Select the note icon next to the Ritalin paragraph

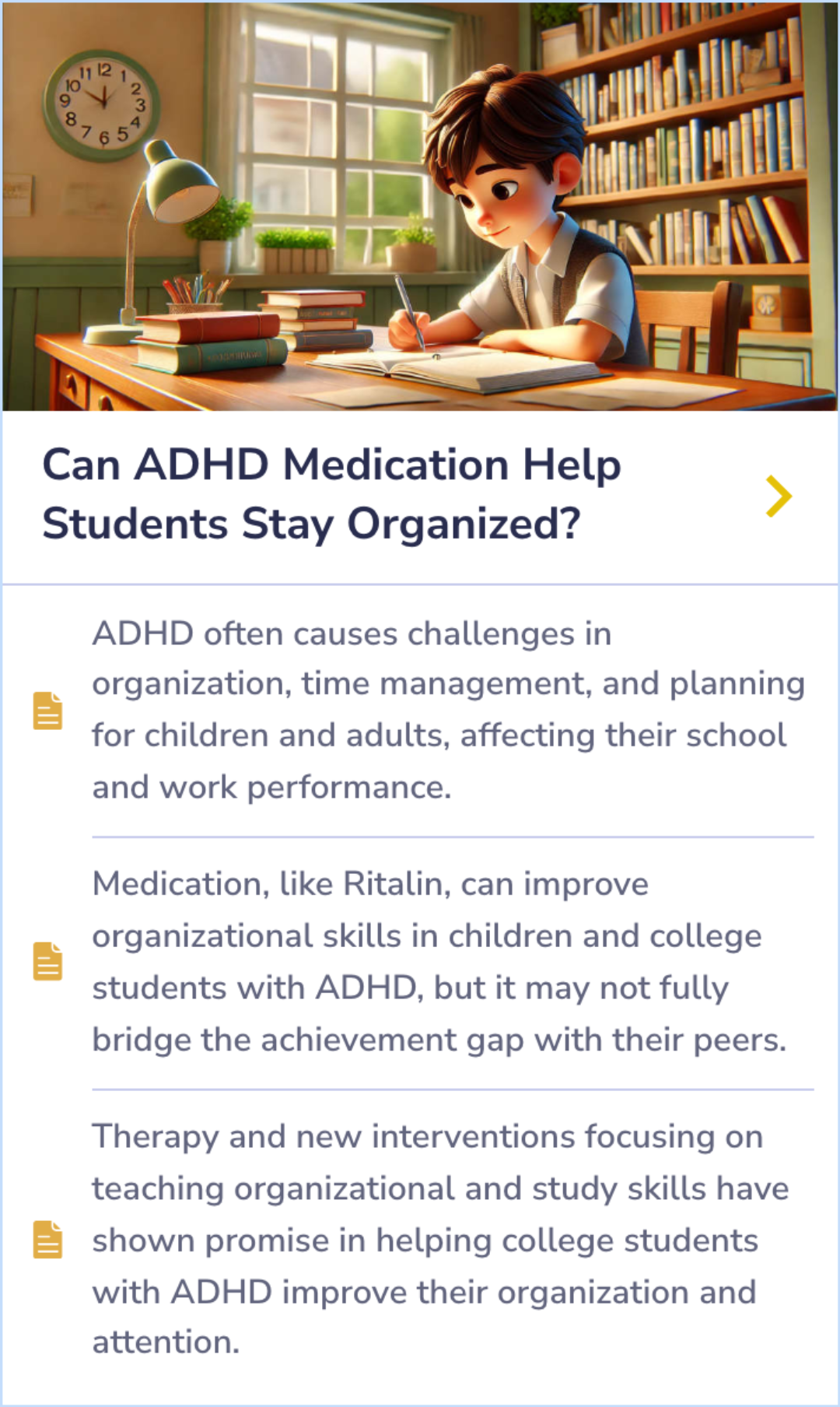point(48,960)
